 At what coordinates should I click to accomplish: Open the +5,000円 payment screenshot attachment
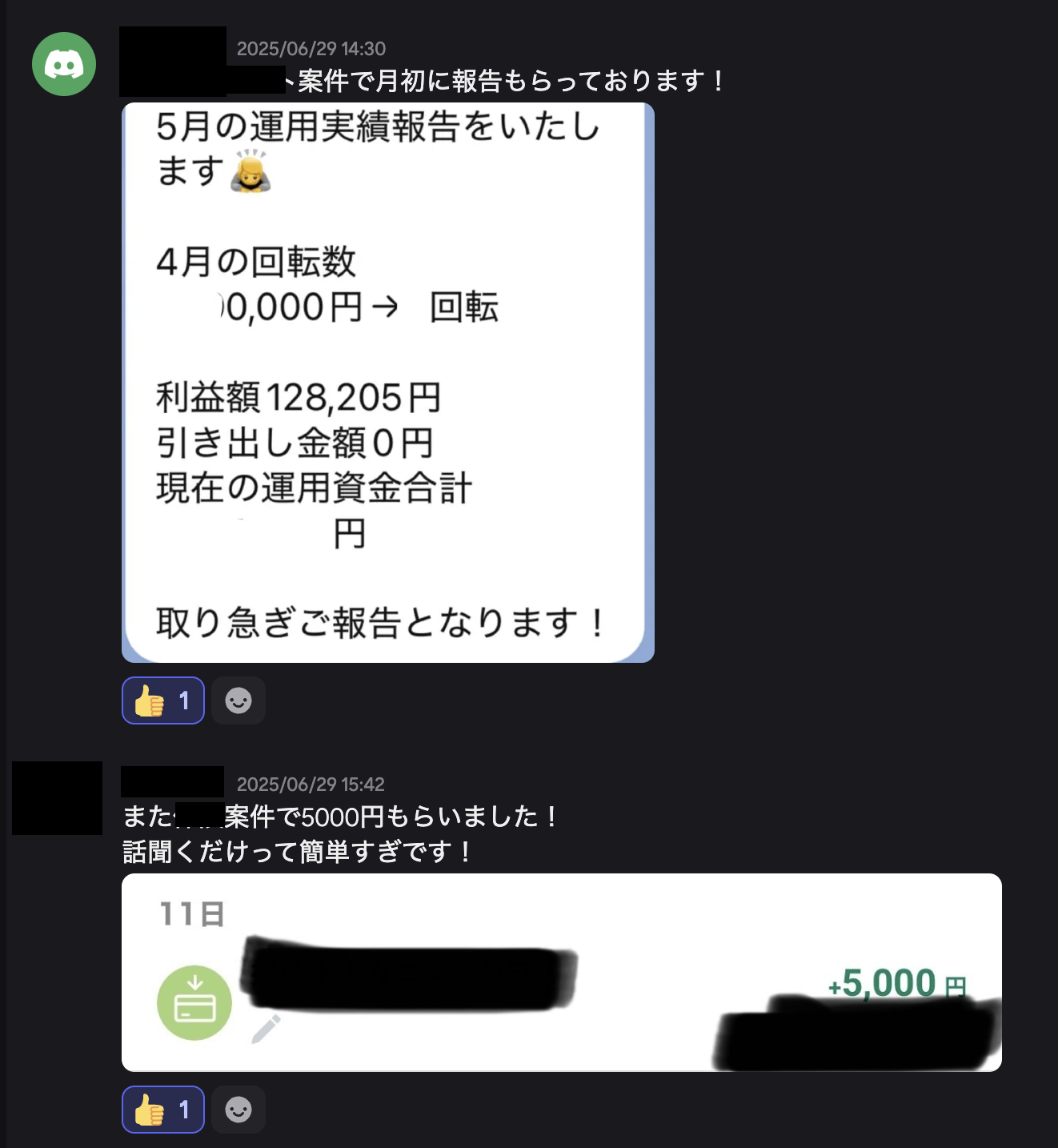[562, 973]
